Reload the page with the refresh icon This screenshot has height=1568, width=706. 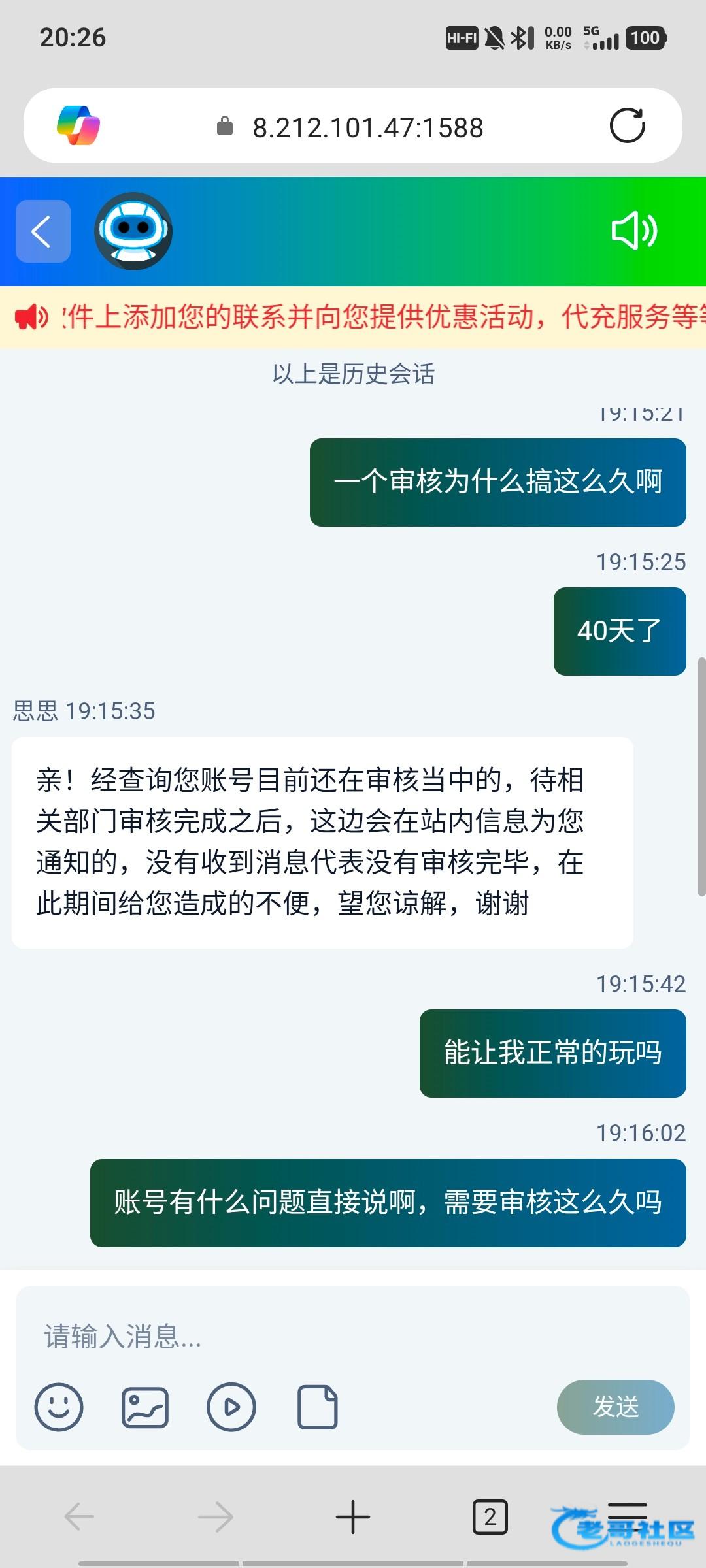click(x=627, y=125)
